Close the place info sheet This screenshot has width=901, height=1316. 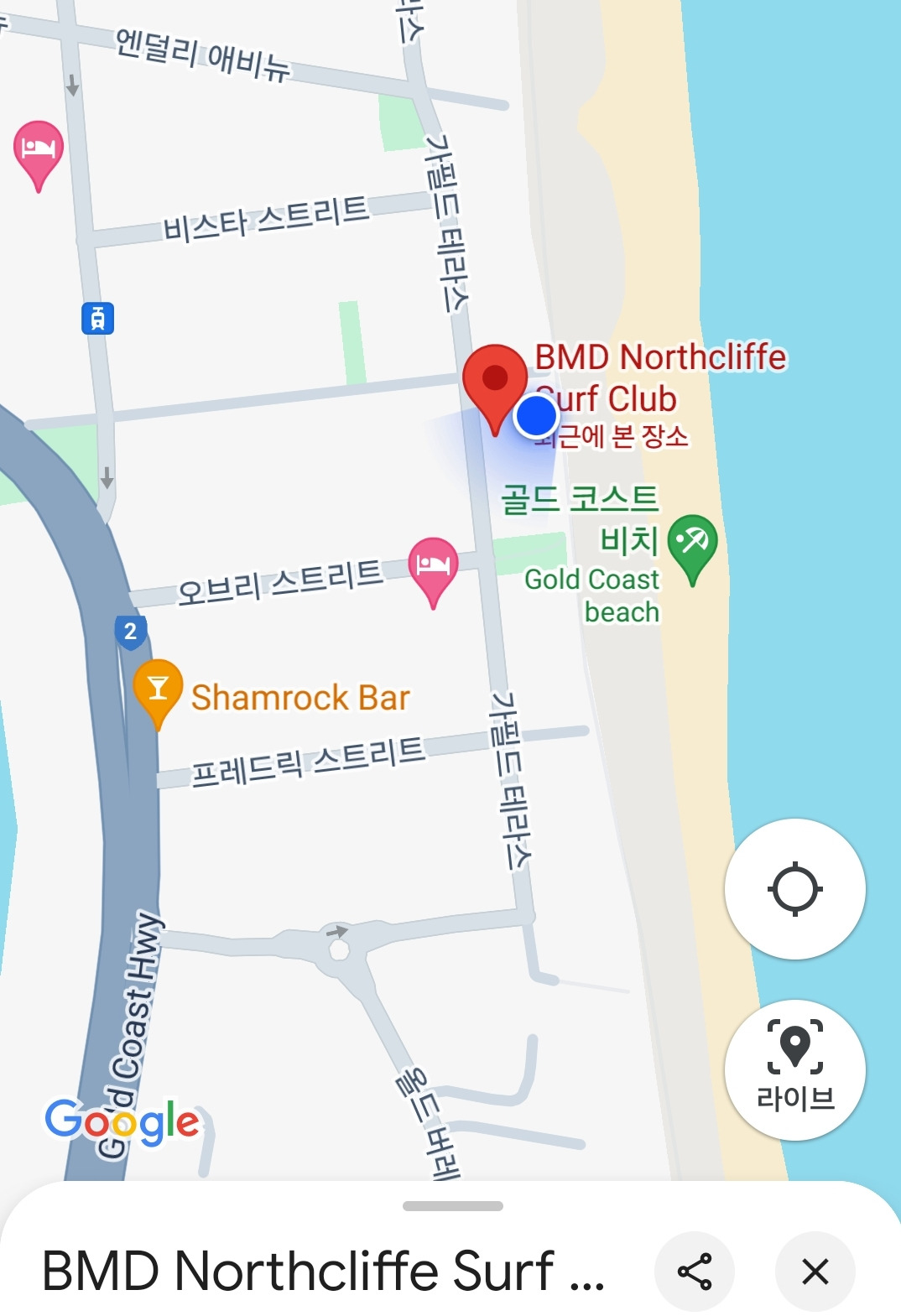pos(815,1271)
